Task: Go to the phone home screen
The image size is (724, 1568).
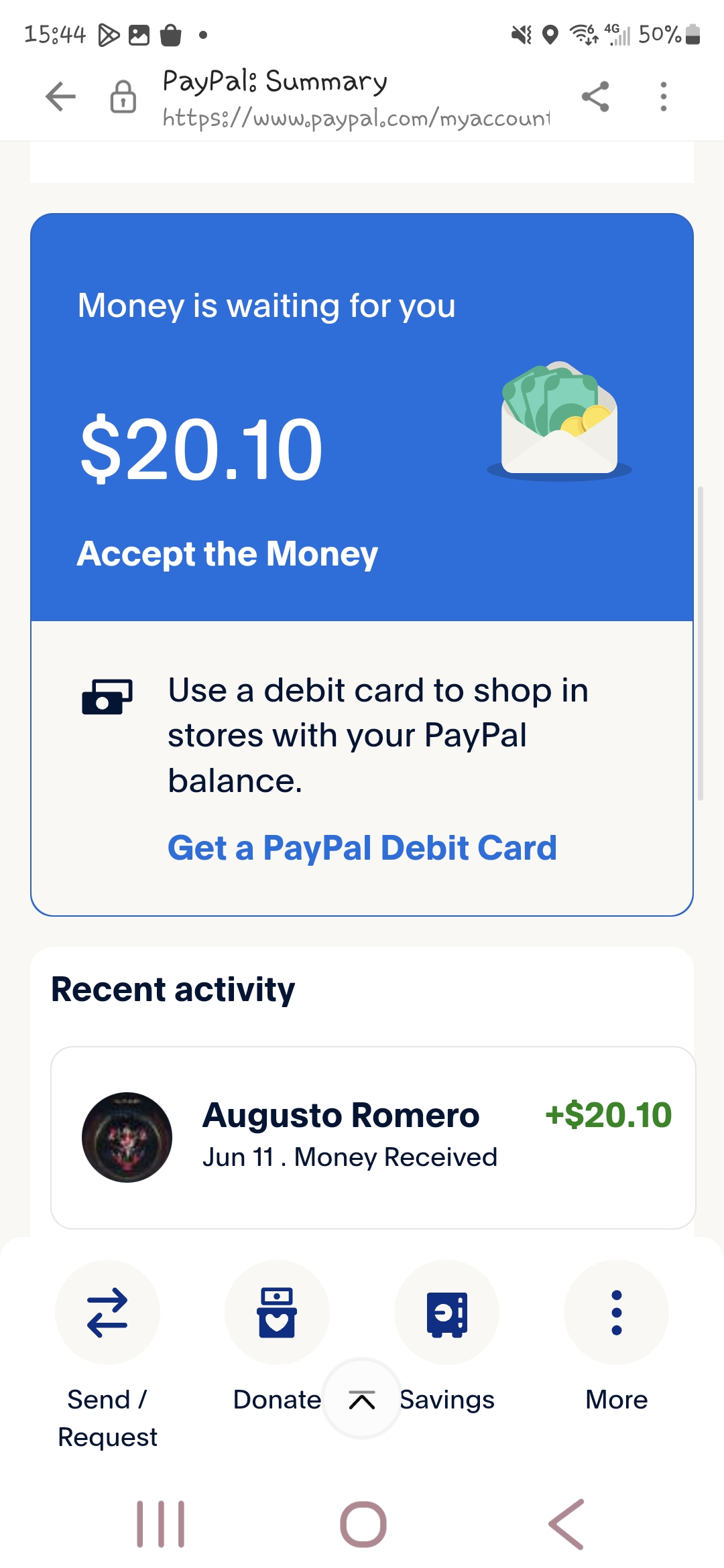Action: [x=363, y=1524]
